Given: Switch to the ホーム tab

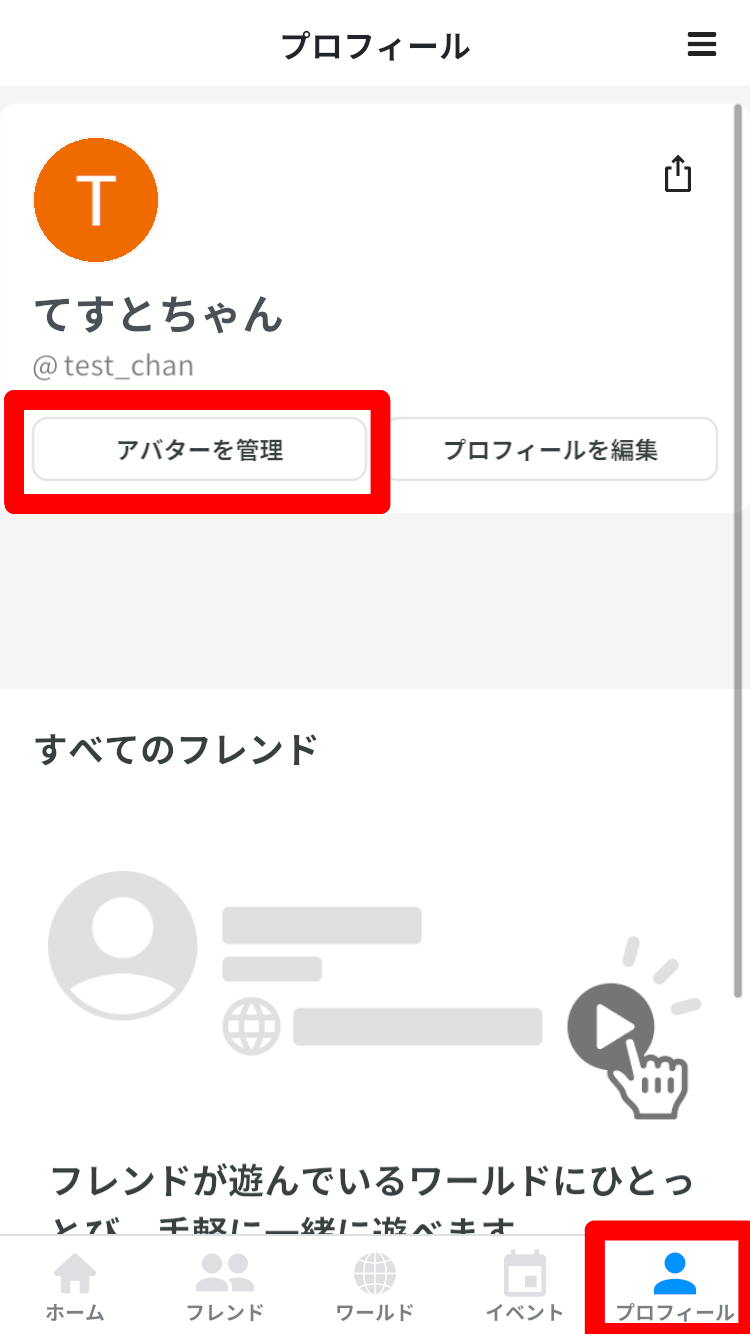Looking at the screenshot, I should [75, 1285].
